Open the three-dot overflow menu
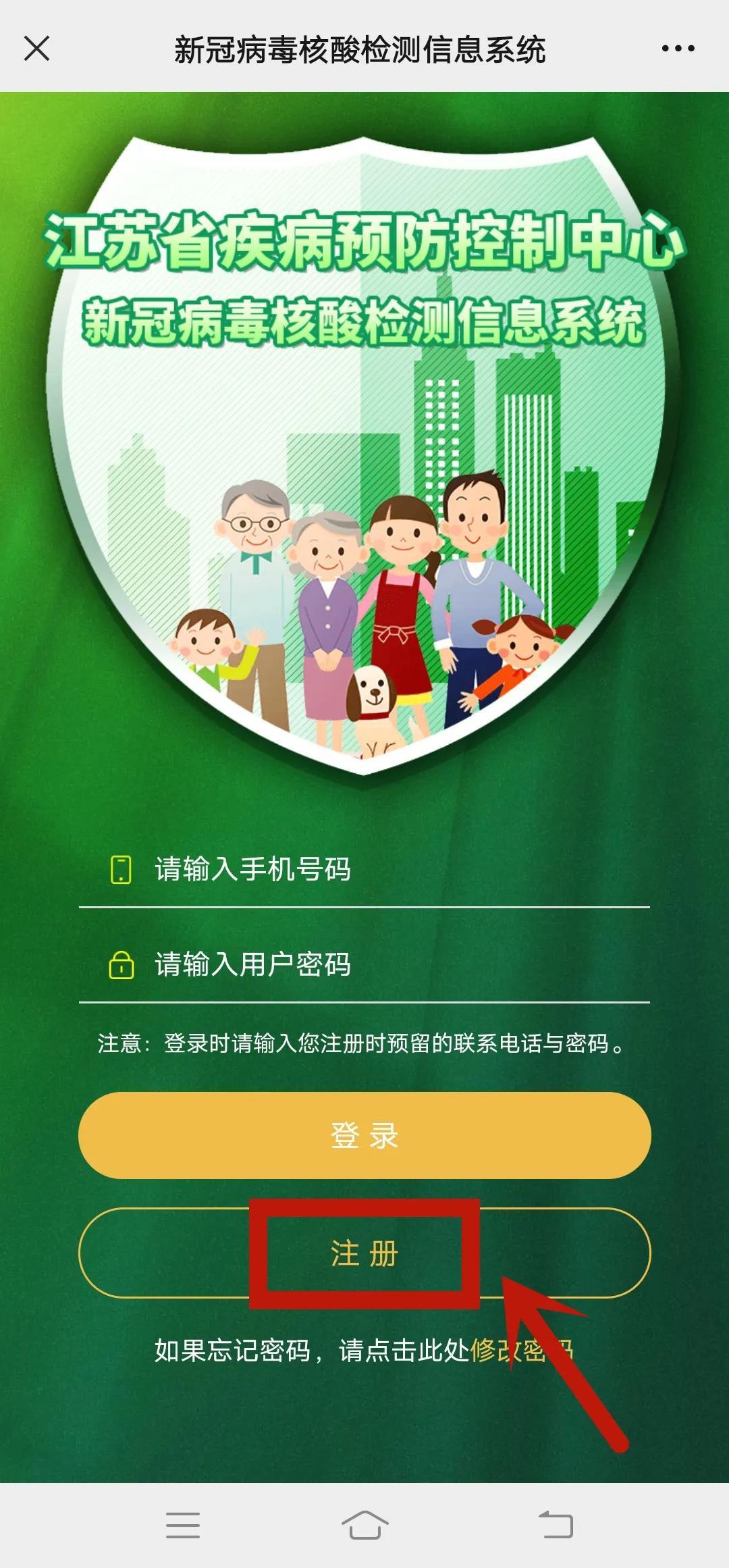The image size is (729, 1568). point(678,49)
